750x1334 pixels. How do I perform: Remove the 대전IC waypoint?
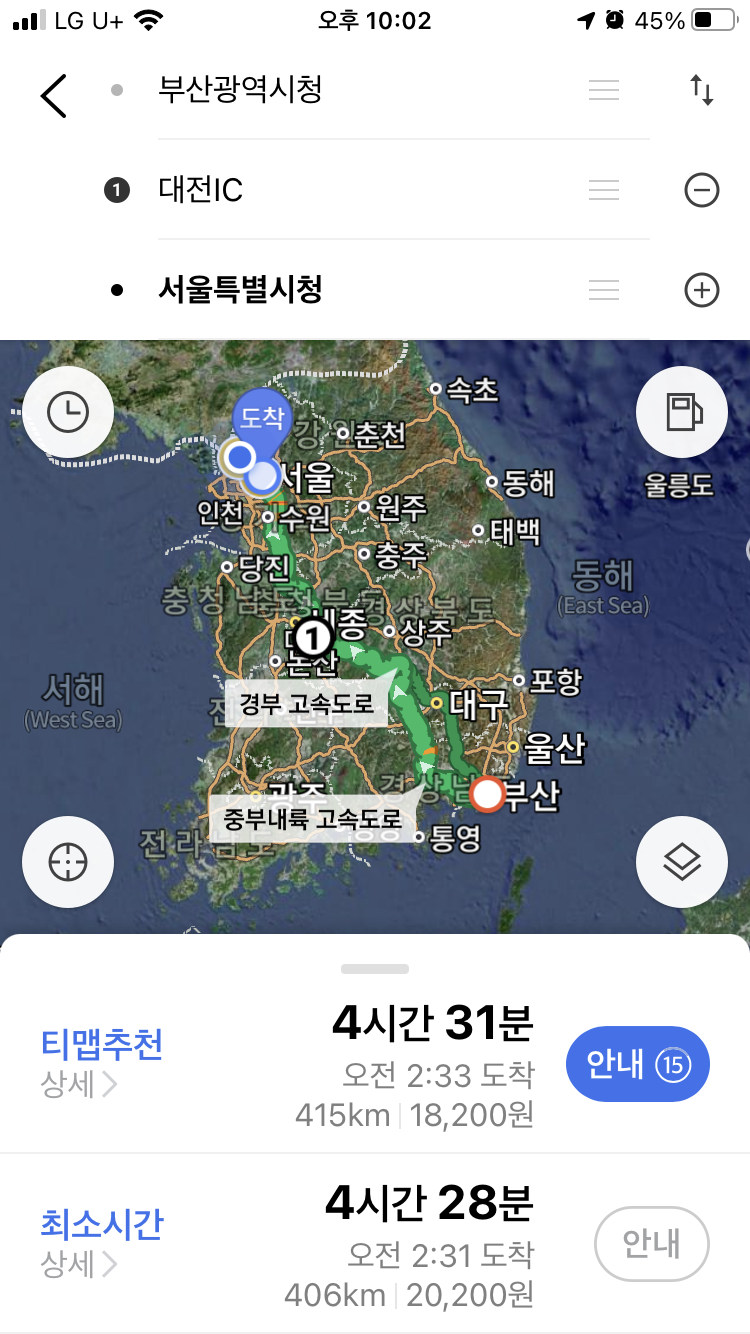[x=702, y=190]
